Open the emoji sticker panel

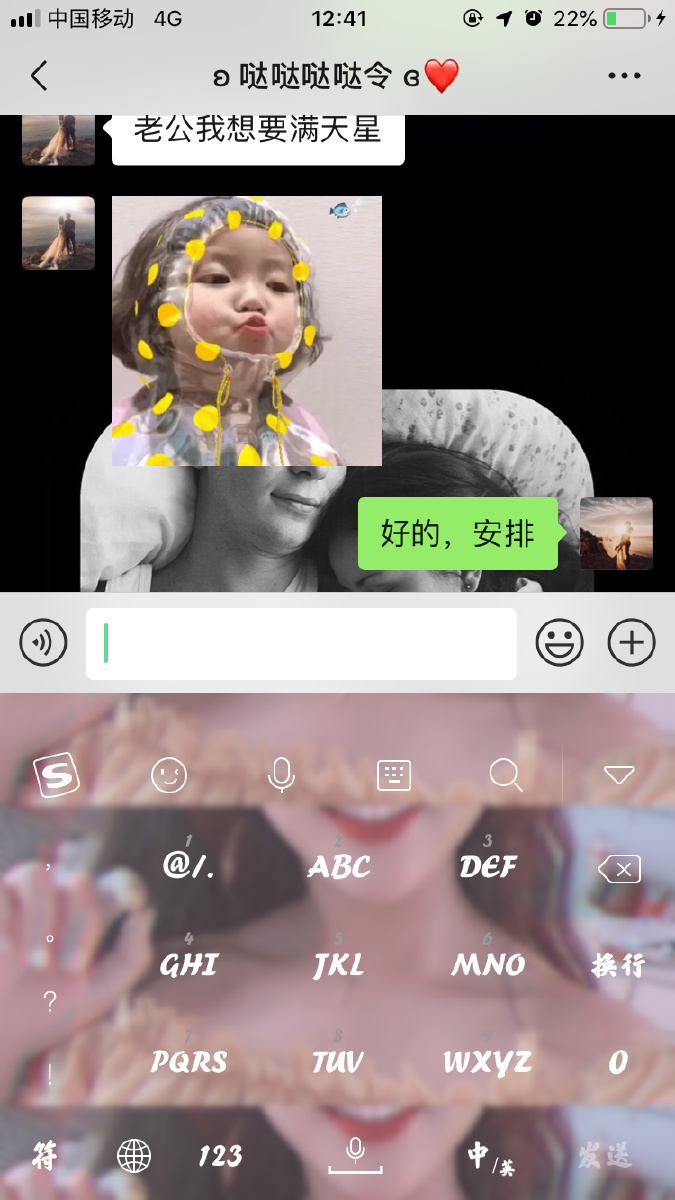point(559,643)
